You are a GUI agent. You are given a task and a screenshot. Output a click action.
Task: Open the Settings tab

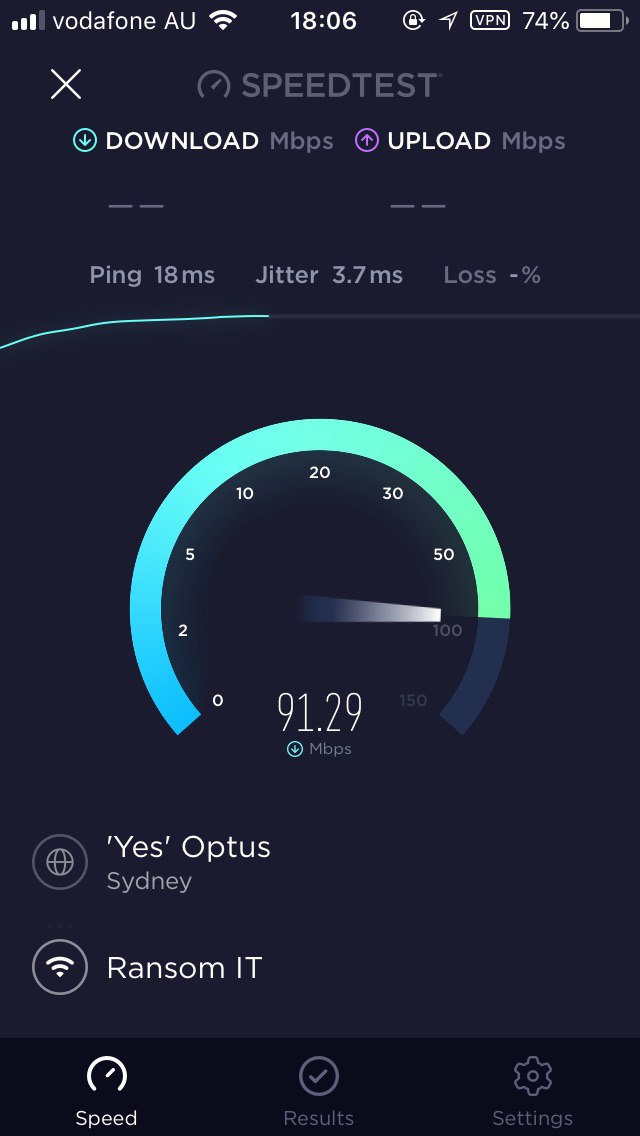click(532, 1092)
